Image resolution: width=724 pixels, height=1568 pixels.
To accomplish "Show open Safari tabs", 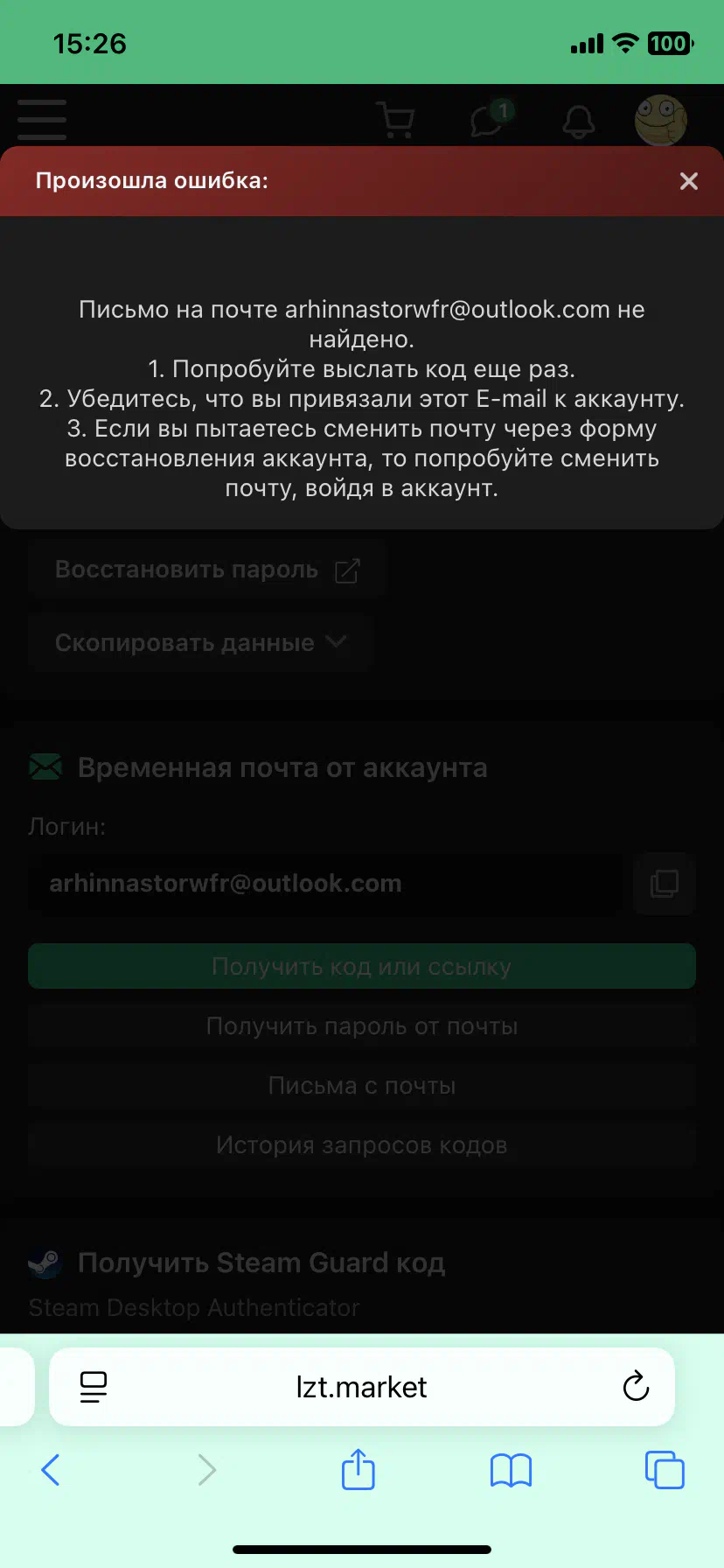I will pyautogui.click(x=664, y=1470).
